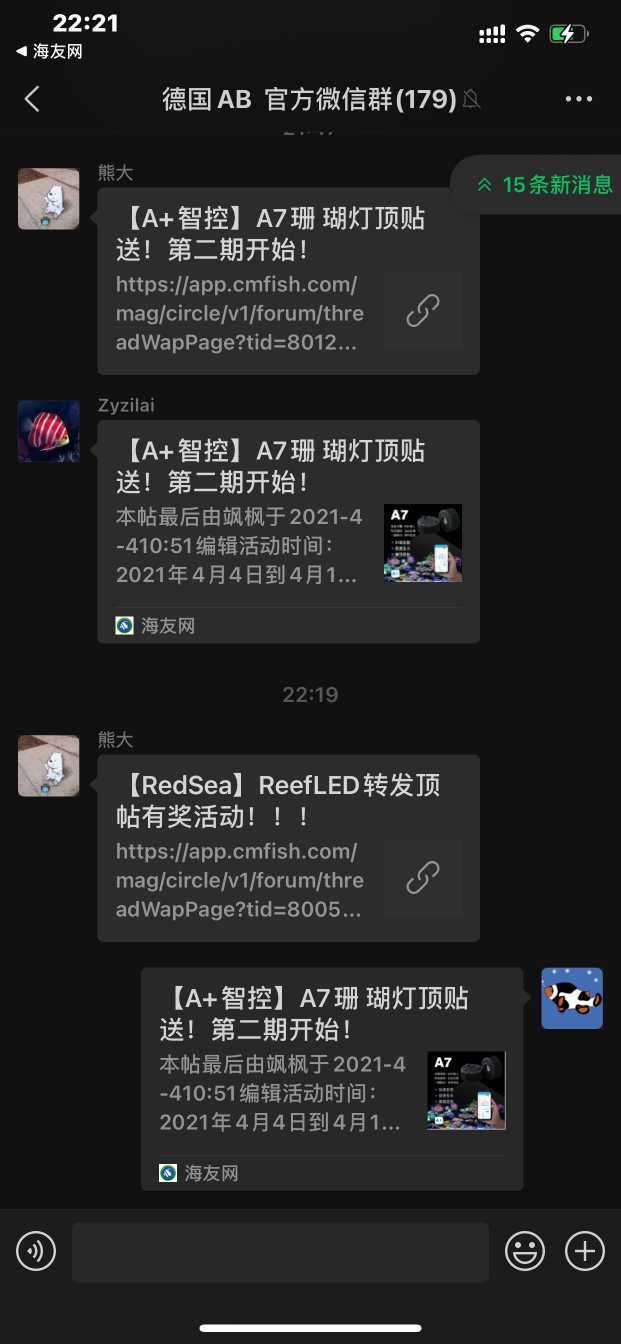Focus the message text field

280,1251
